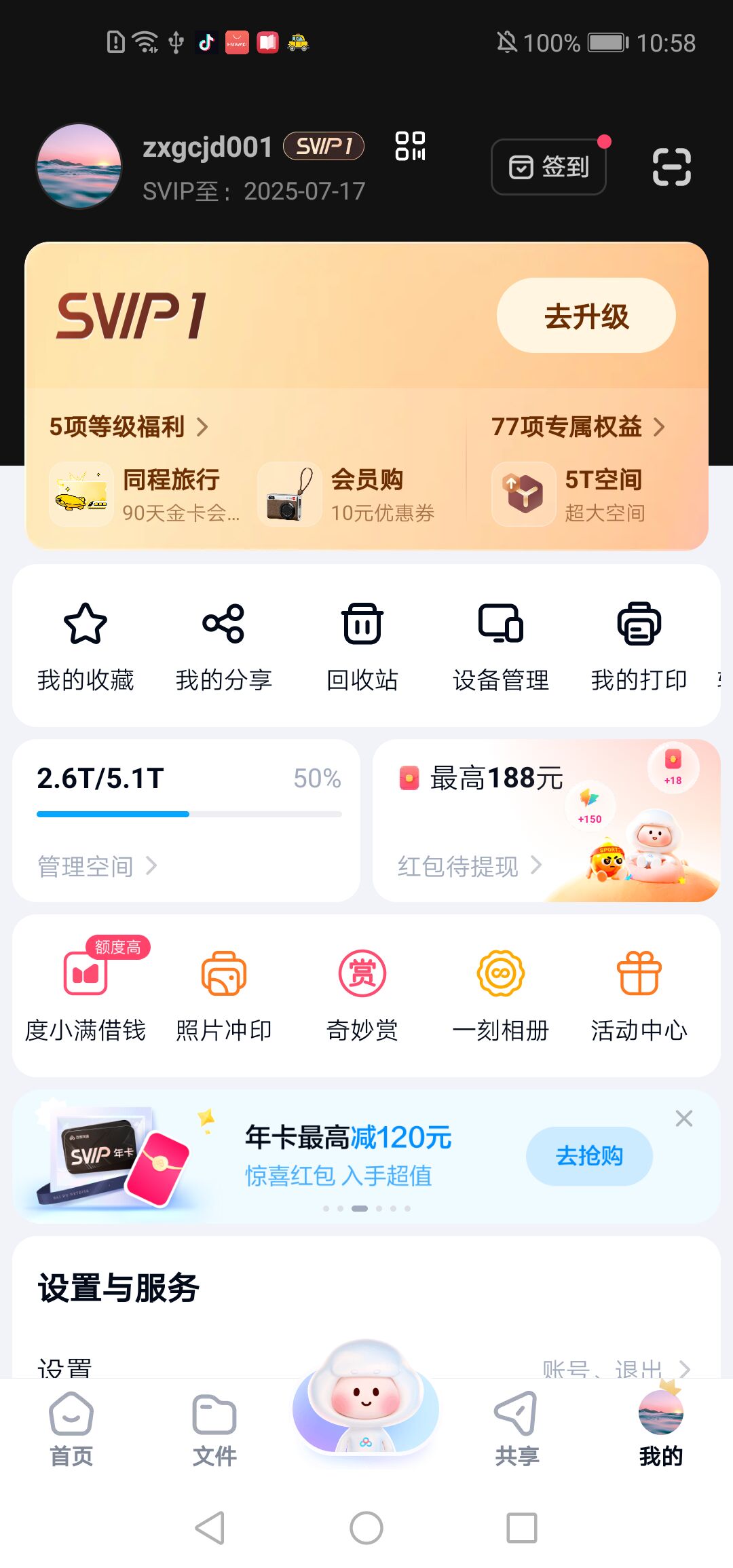The height and width of the screenshot is (1568, 733).
Task: Go to 设备管理 device management
Action: [501, 645]
